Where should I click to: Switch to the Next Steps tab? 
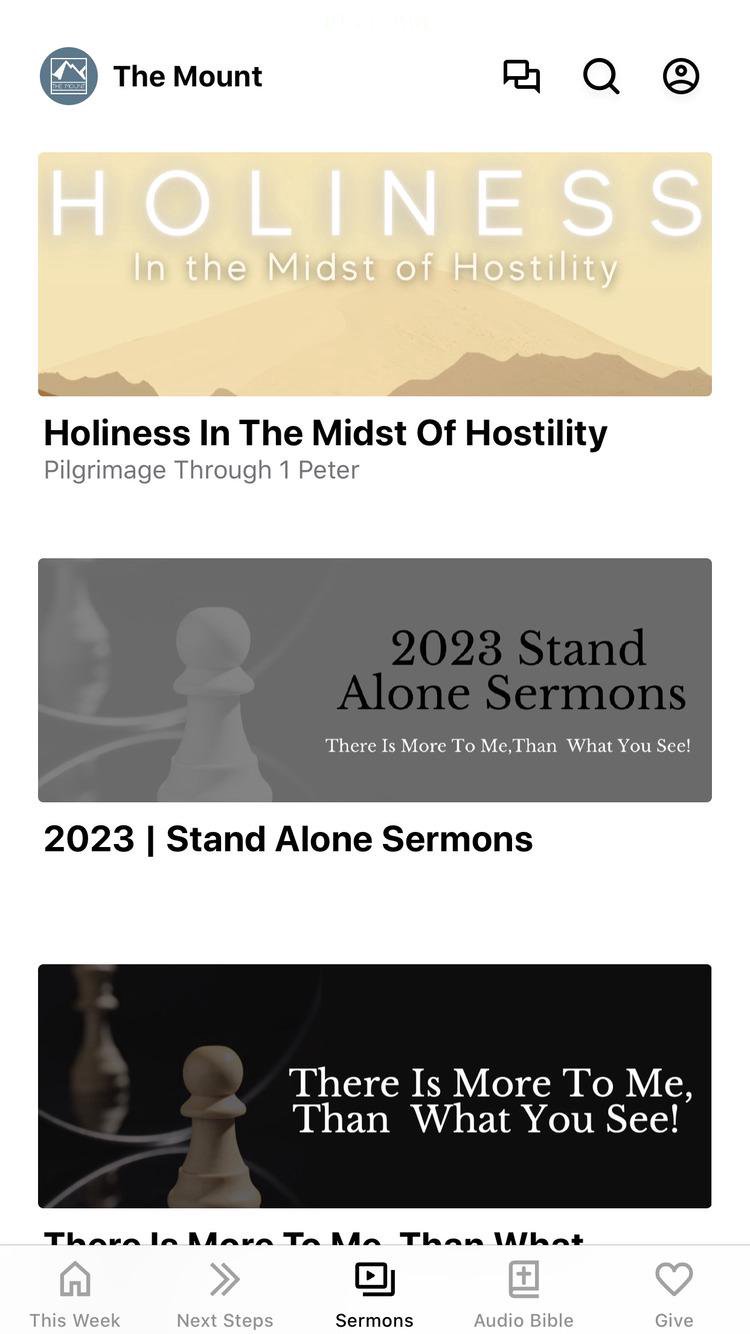coord(225,1294)
